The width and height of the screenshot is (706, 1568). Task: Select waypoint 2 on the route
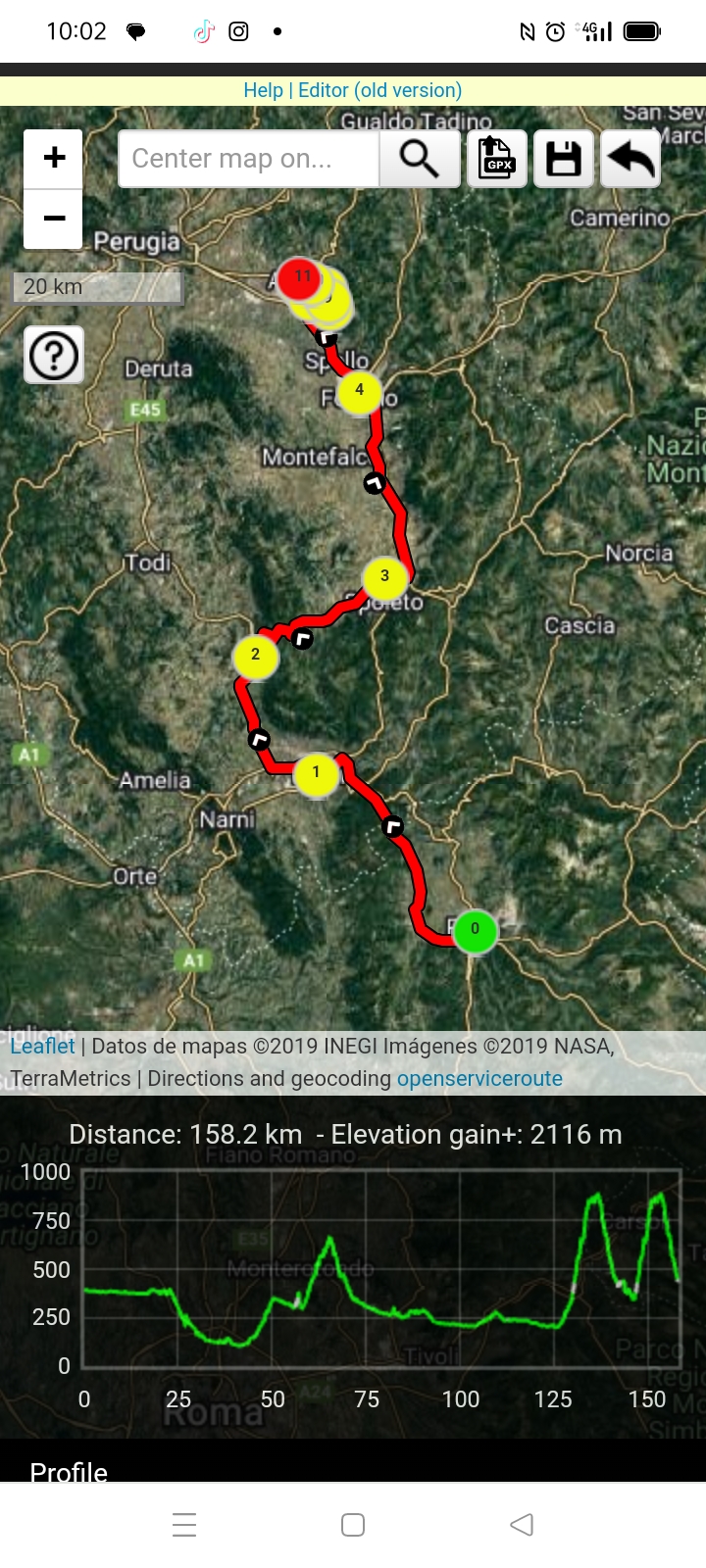256,656
